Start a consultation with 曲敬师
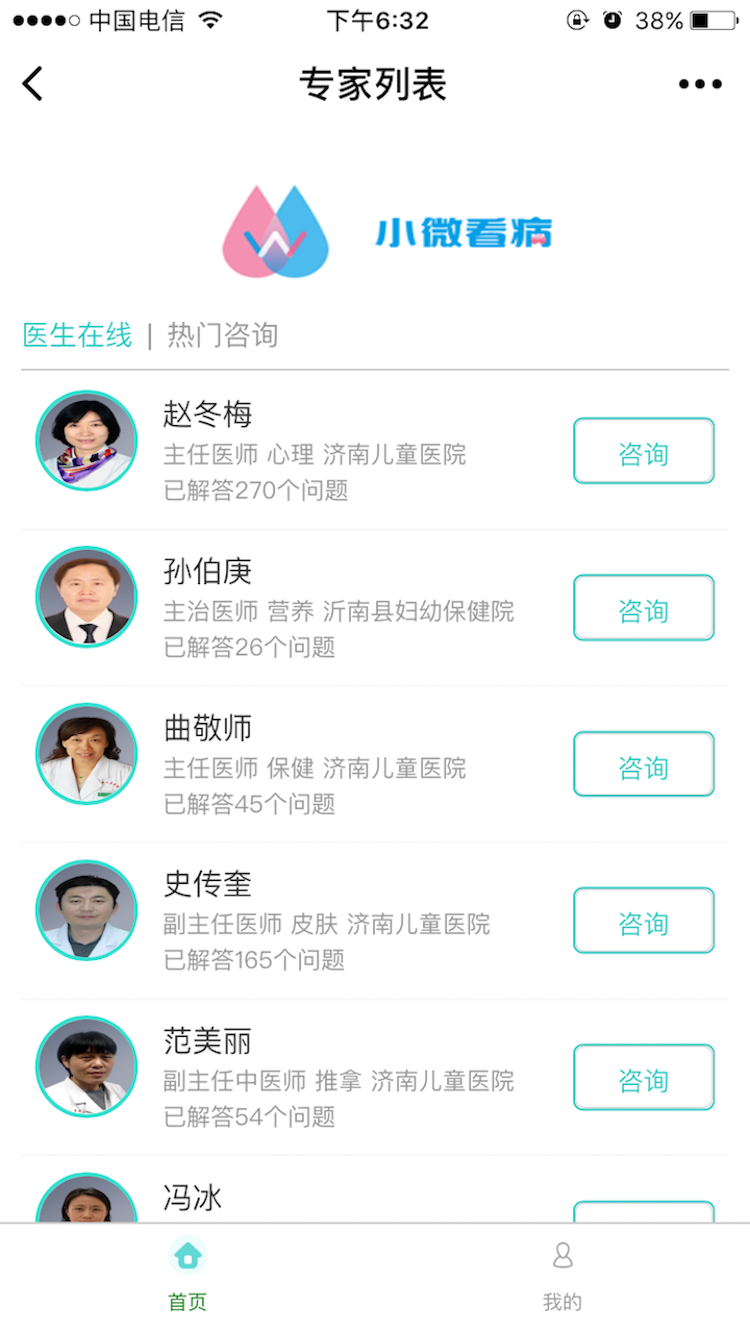The width and height of the screenshot is (750, 1333). tap(643, 764)
